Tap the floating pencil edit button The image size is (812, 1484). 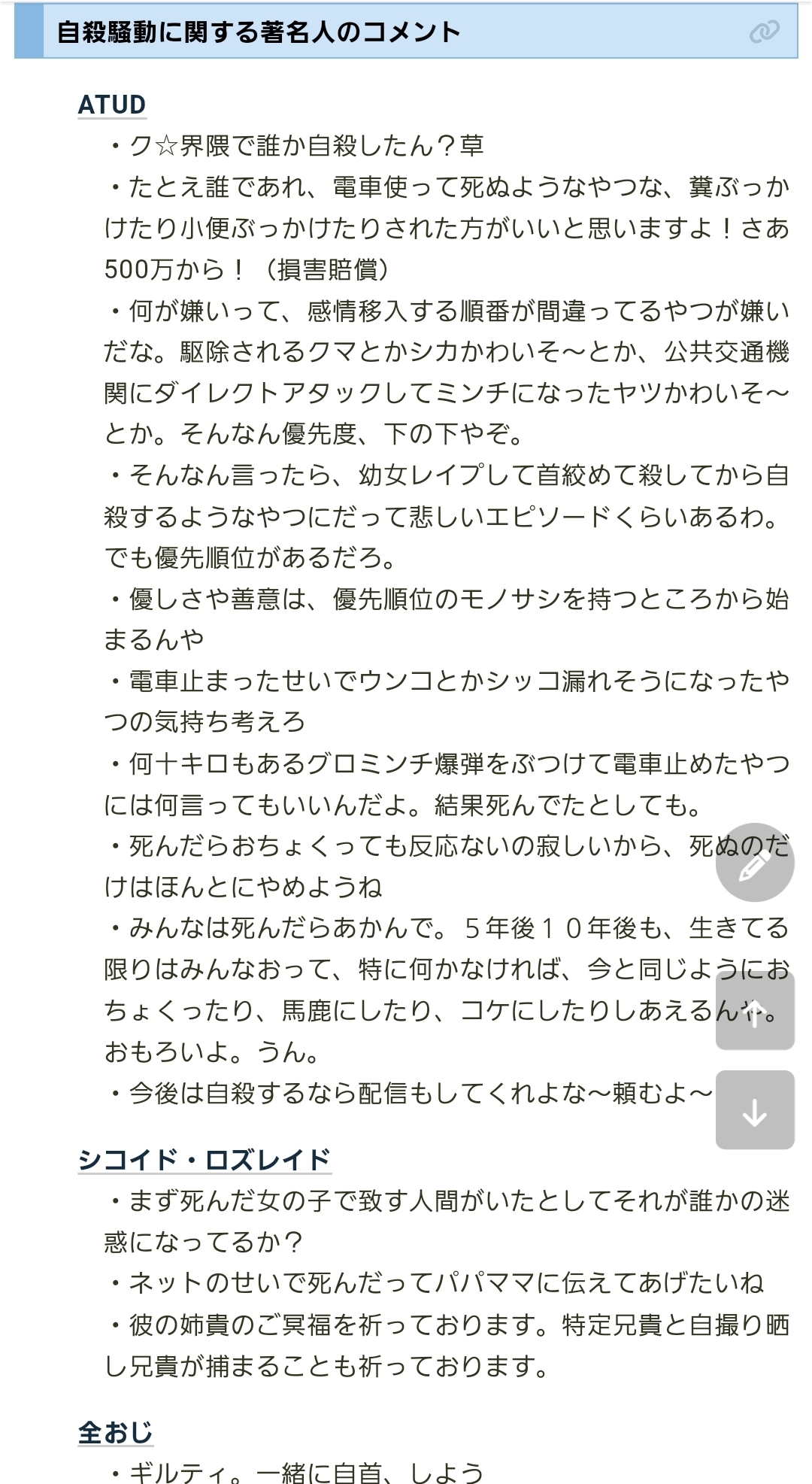(x=754, y=863)
